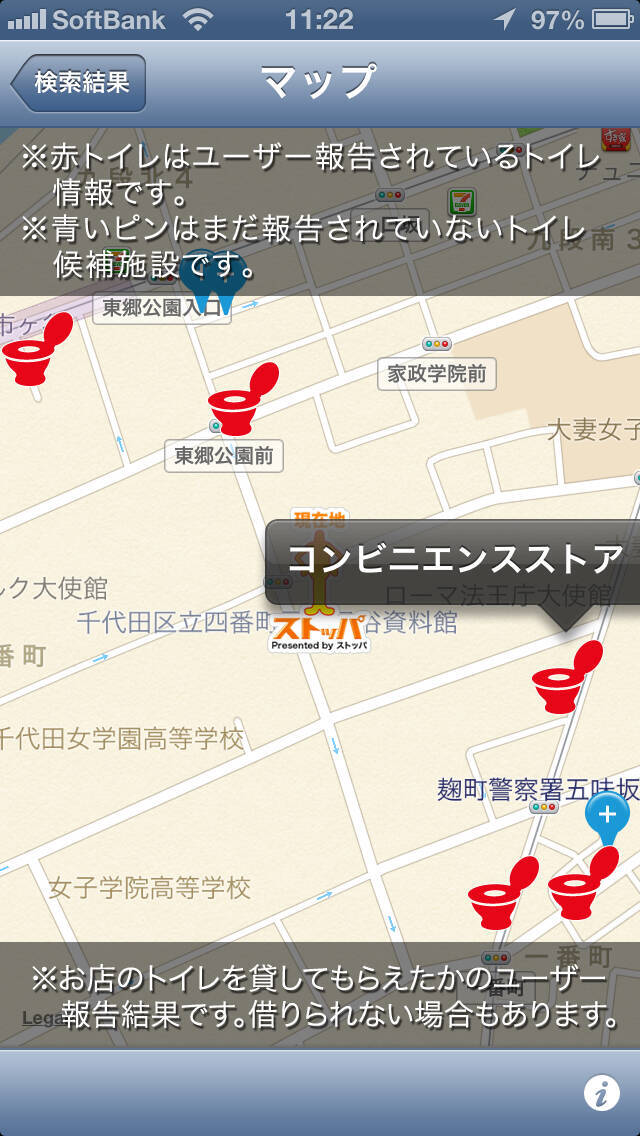This screenshot has width=640, height=1136.
Task: Open the info button in the bottom toolbar
Action: [x=600, y=1095]
